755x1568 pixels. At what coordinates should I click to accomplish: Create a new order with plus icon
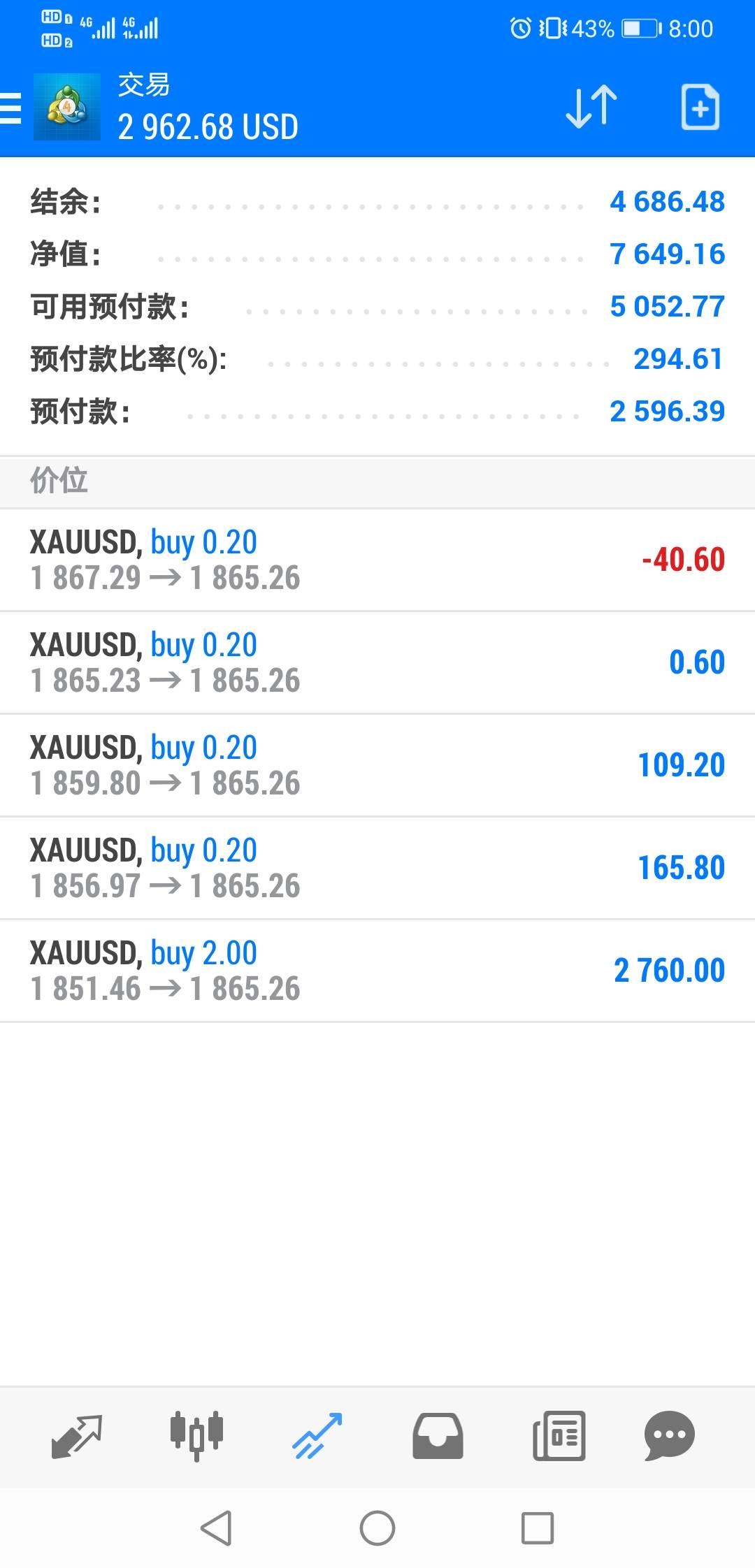pos(700,107)
